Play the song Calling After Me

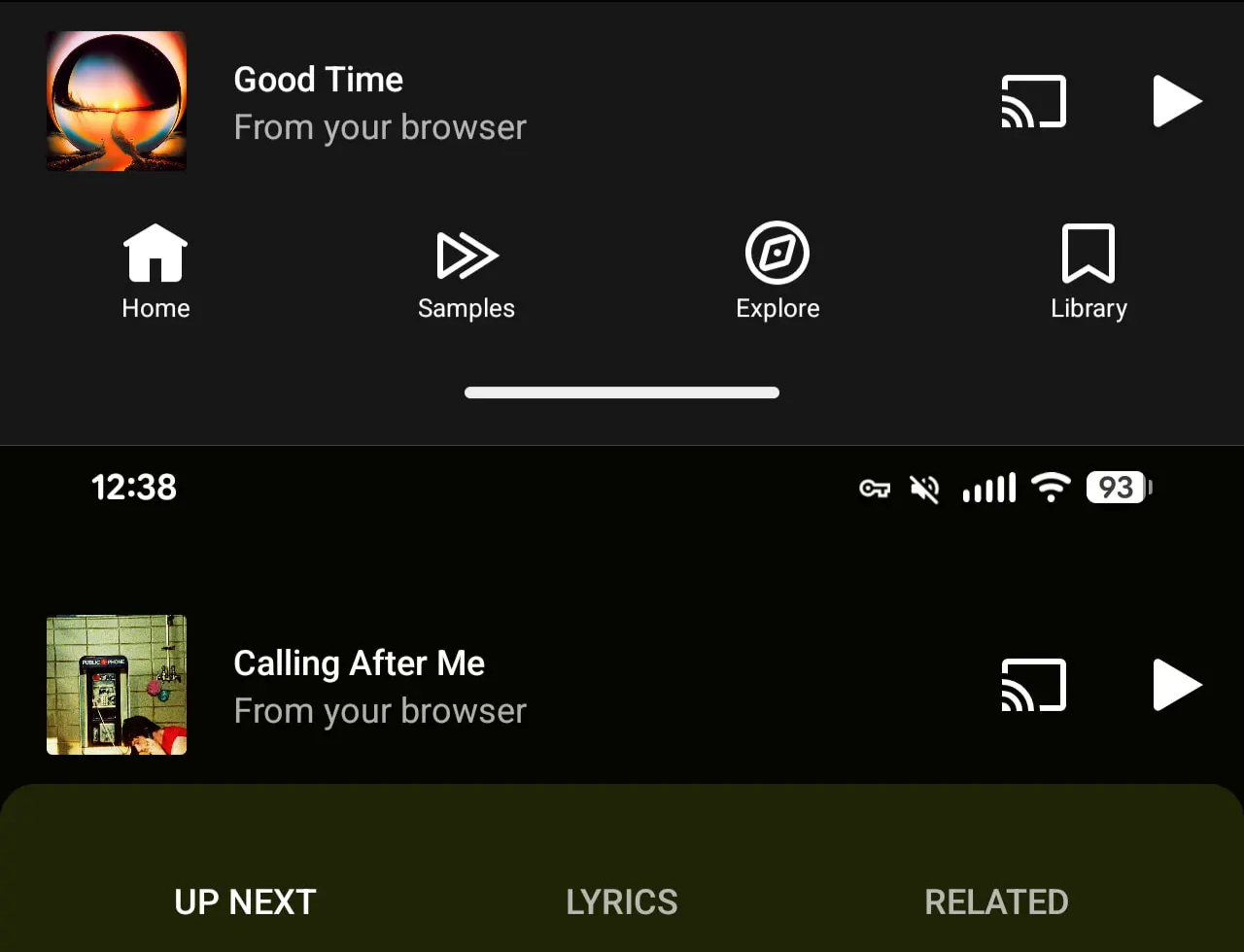(1177, 685)
